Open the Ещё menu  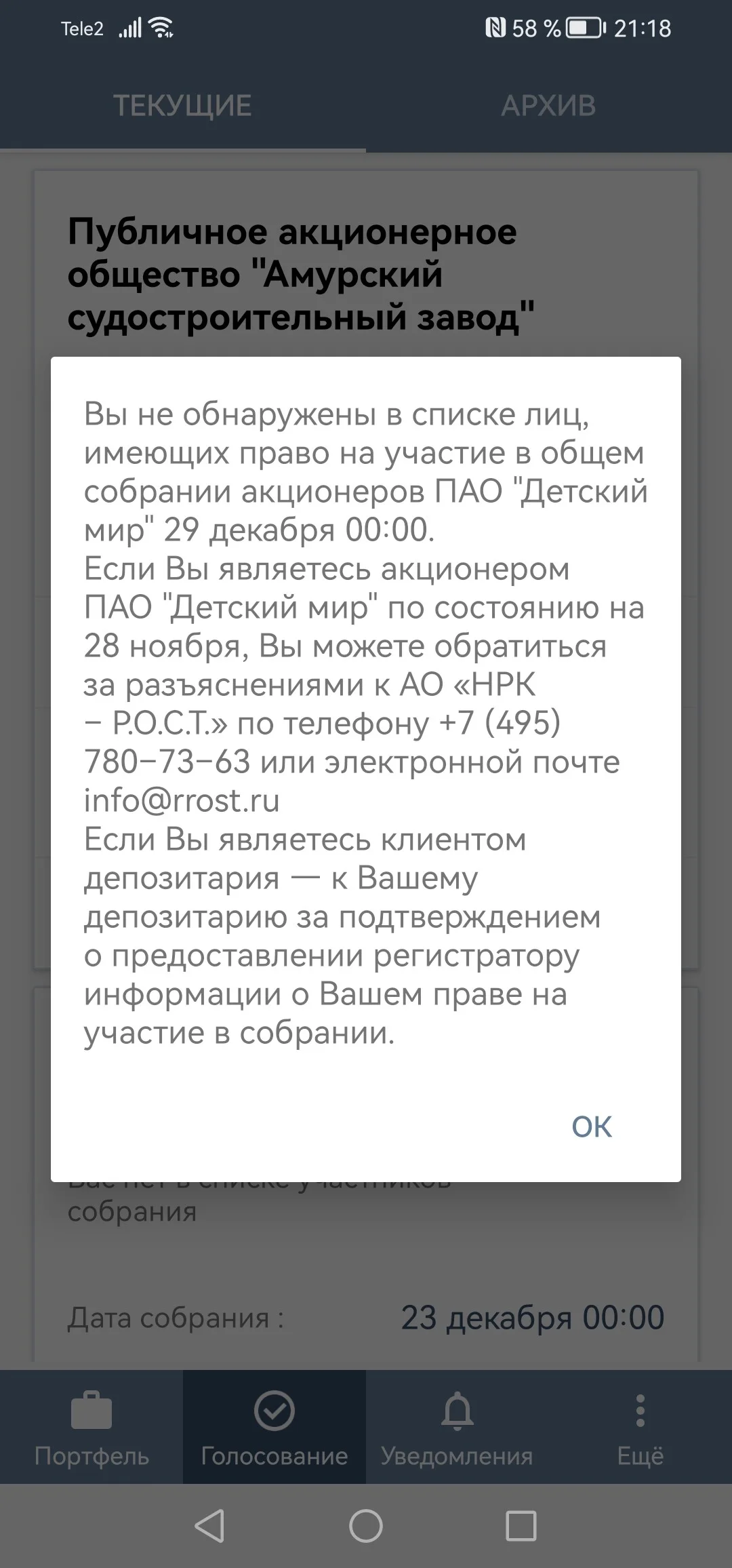[x=640, y=1428]
